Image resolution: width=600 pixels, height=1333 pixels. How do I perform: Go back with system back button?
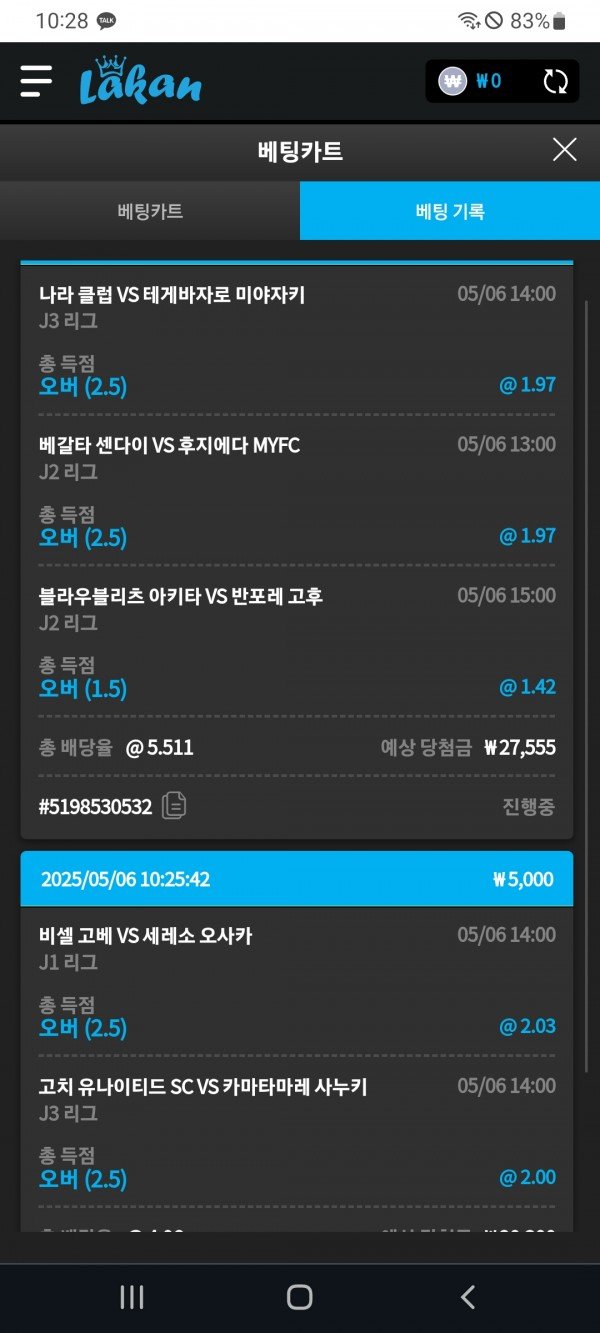point(467,1297)
